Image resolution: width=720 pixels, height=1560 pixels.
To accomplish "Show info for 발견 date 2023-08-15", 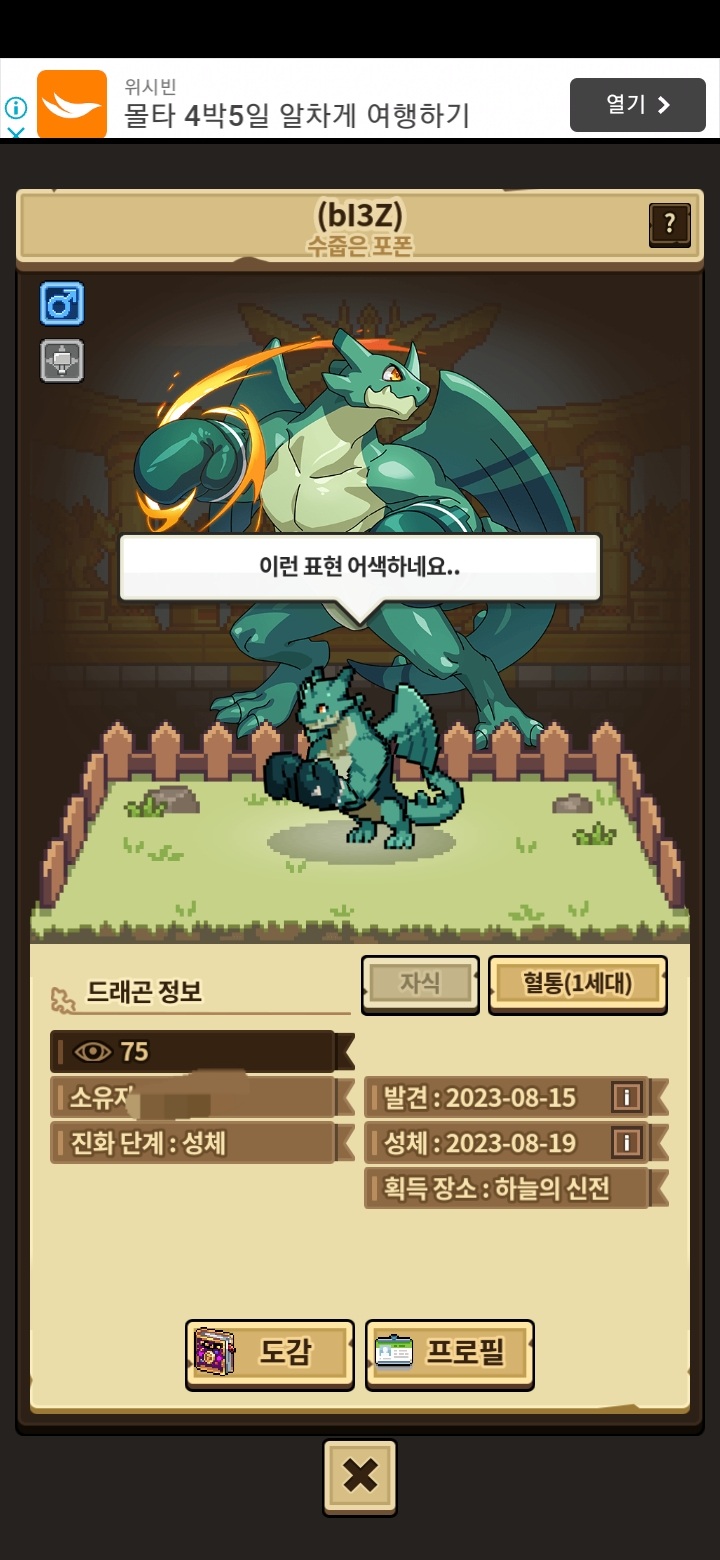I will point(626,1098).
